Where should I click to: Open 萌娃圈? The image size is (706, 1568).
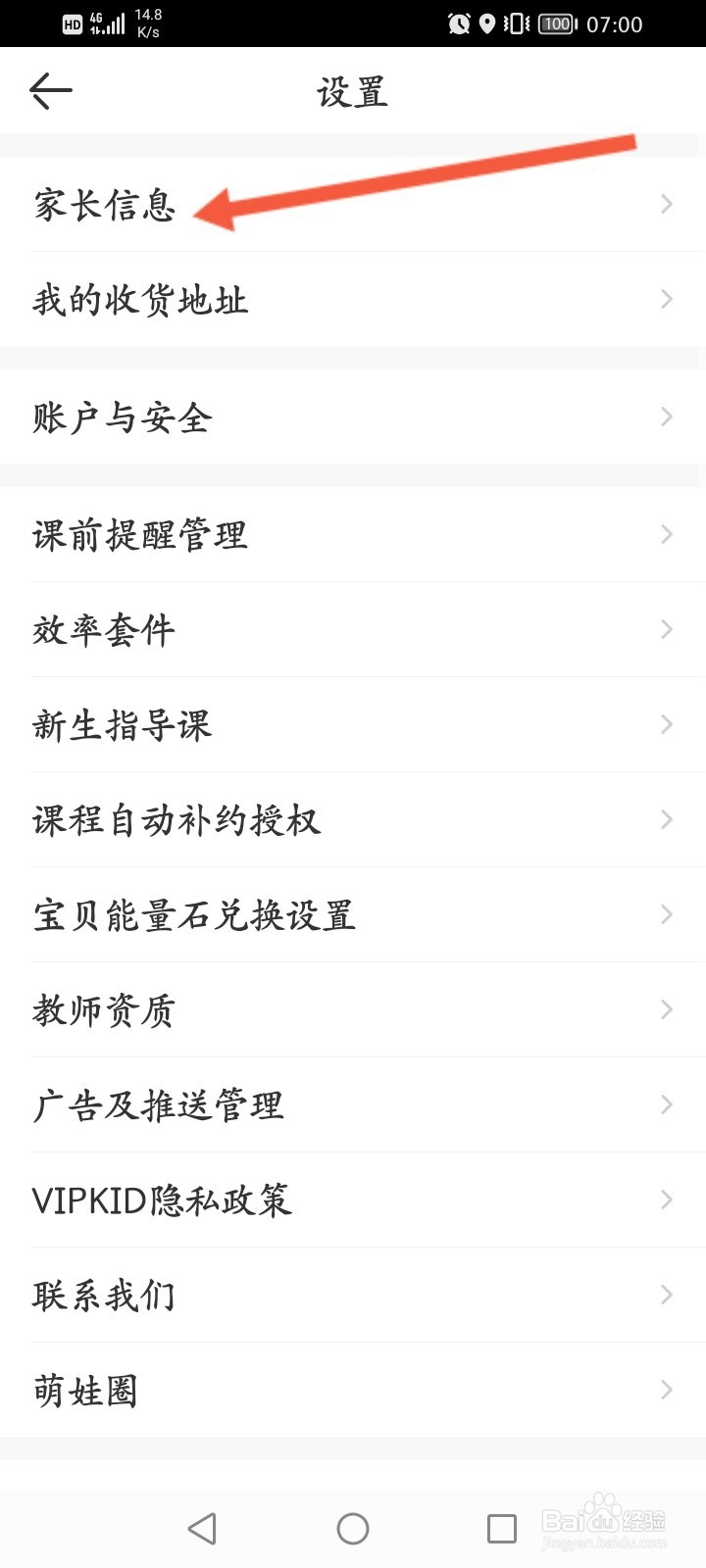click(353, 1390)
